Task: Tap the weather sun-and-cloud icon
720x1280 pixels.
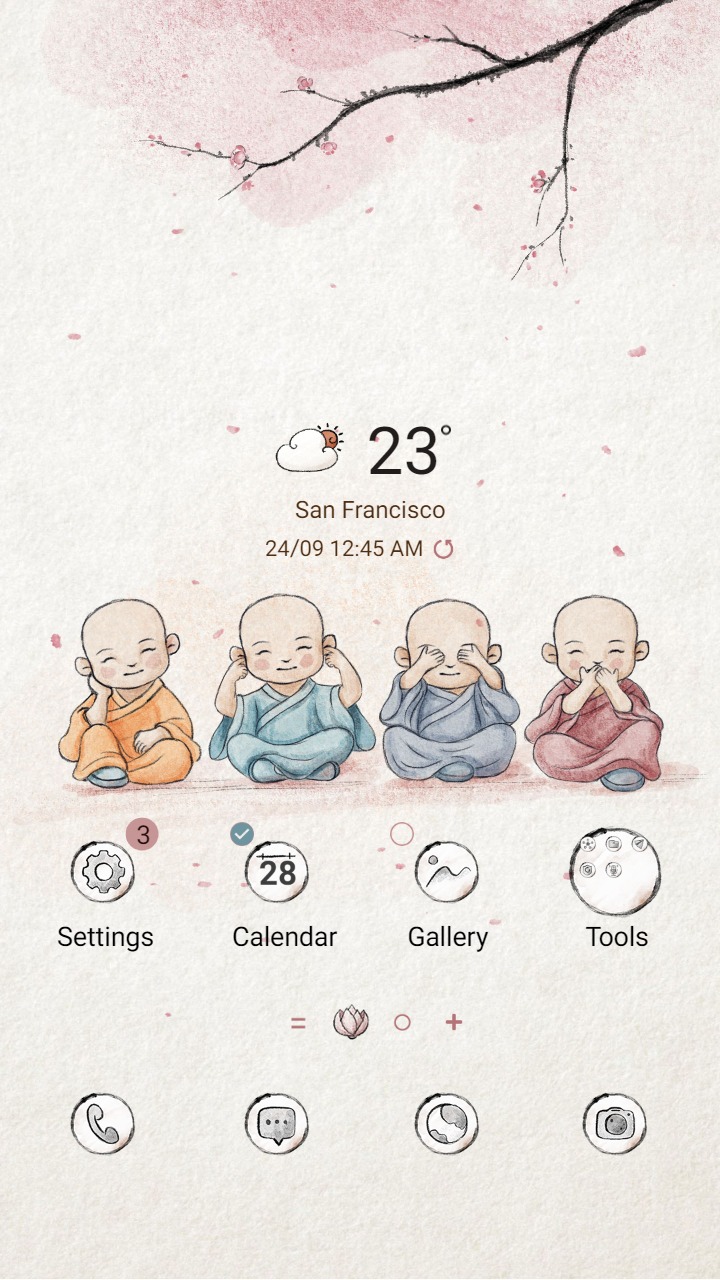Action: pyautogui.click(x=310, y=449)
